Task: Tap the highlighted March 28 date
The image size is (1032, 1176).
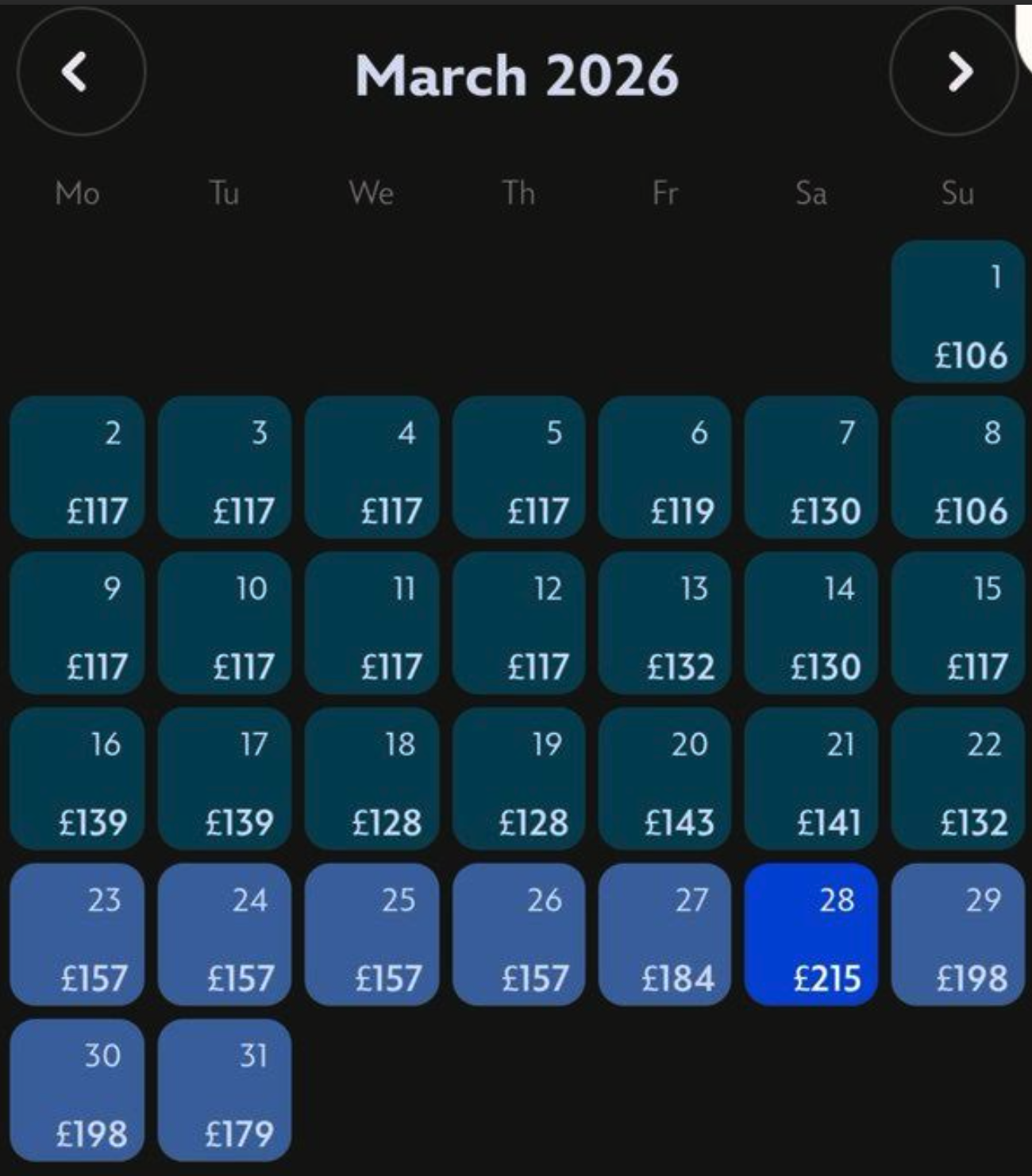Action: pos(811,935)
